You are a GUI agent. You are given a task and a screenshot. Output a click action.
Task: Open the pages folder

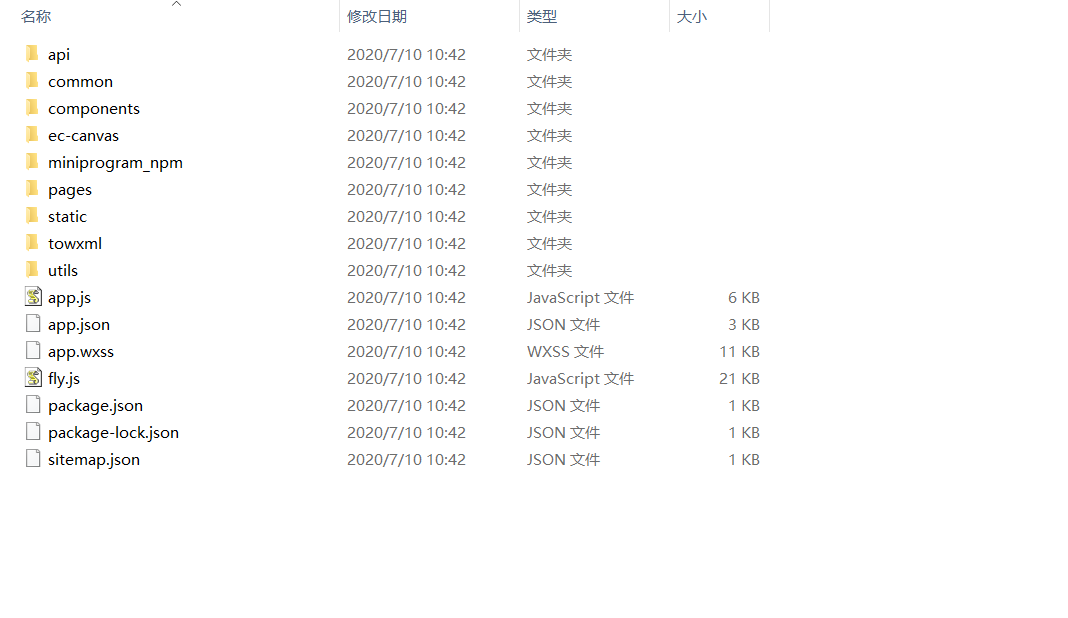[x=69, y=190]
